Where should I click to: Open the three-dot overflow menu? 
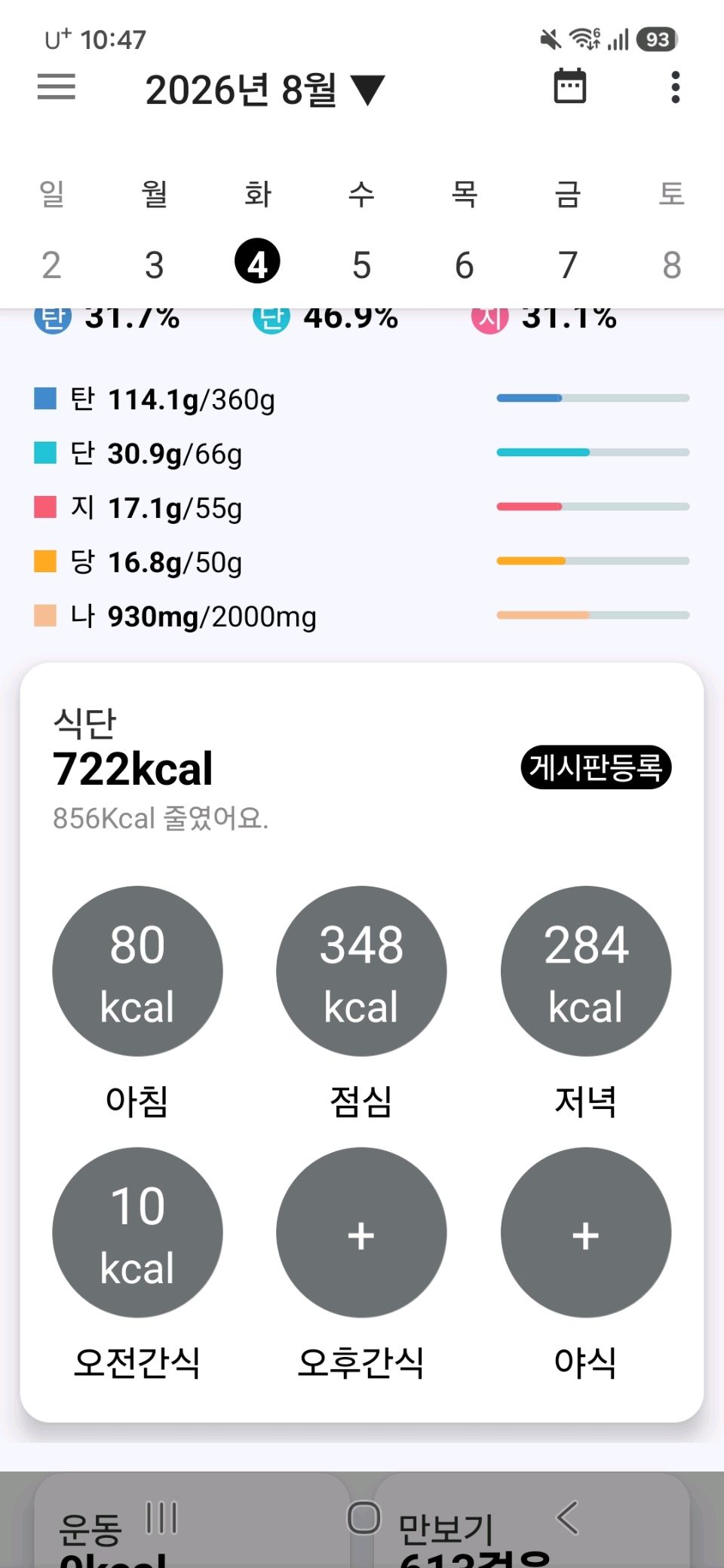pyautogui.click(x=676, y=87)
